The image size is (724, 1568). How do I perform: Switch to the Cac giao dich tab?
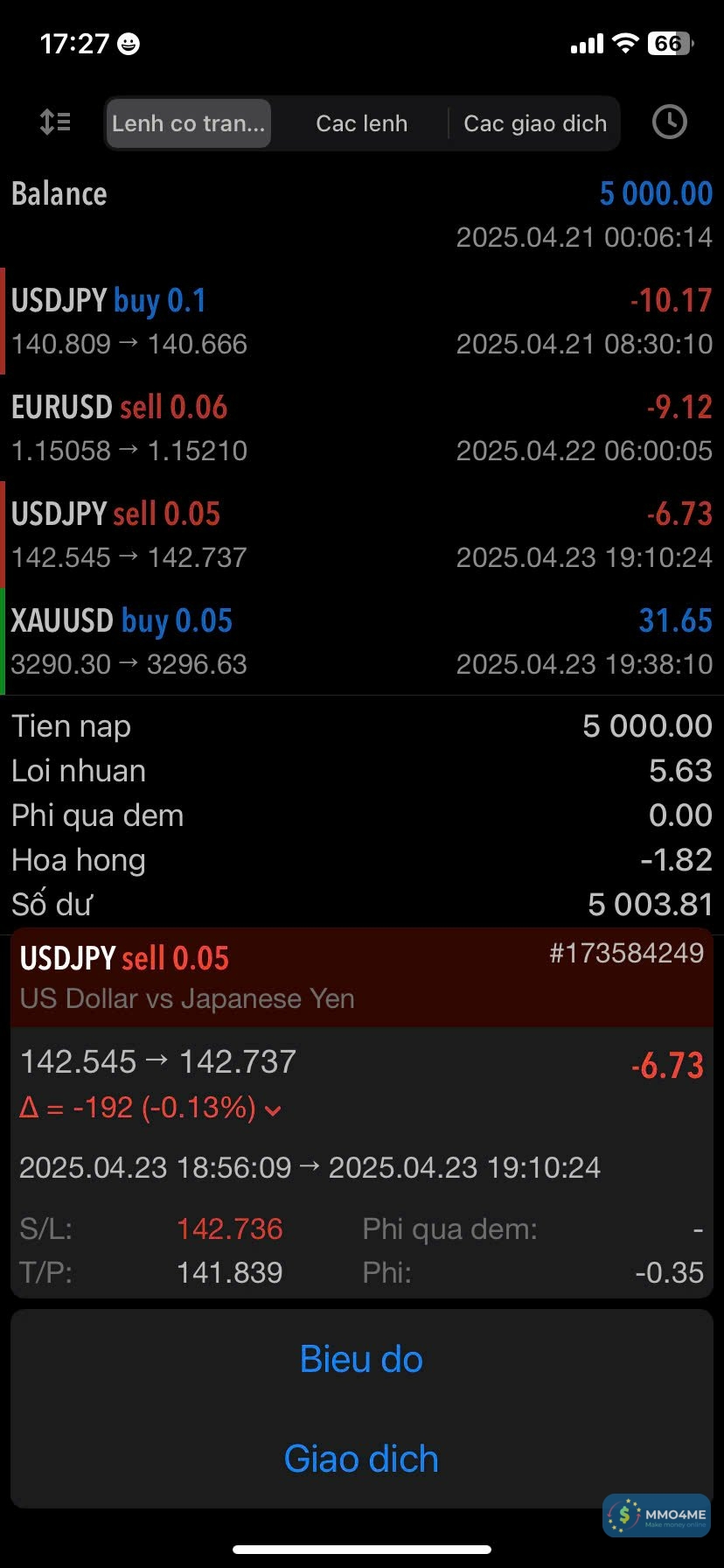click(x=534, y=123)
